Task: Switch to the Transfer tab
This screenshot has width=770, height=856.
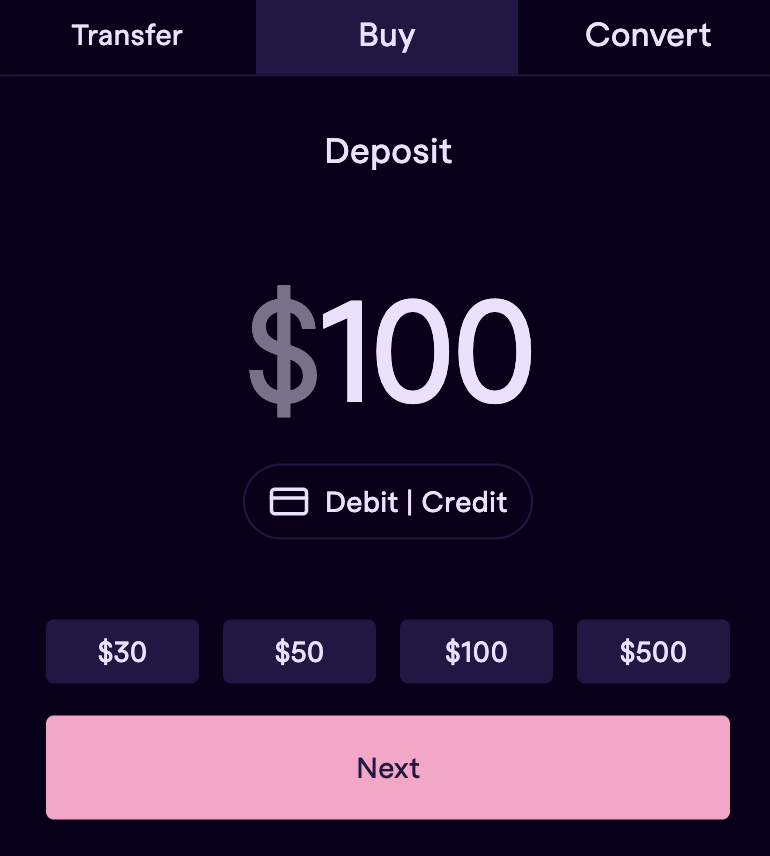Action: point(127,36)
